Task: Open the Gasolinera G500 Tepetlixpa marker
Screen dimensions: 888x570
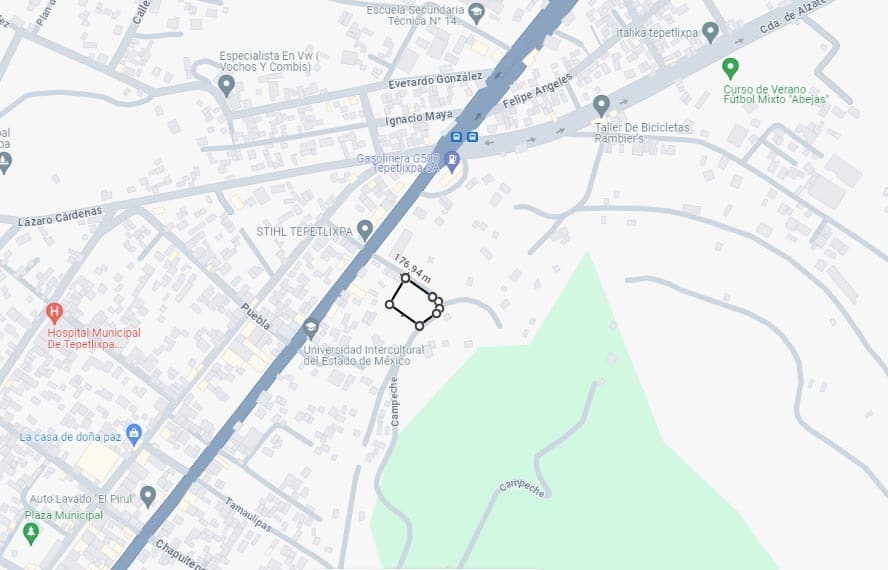Action: [x=452, y=158]
